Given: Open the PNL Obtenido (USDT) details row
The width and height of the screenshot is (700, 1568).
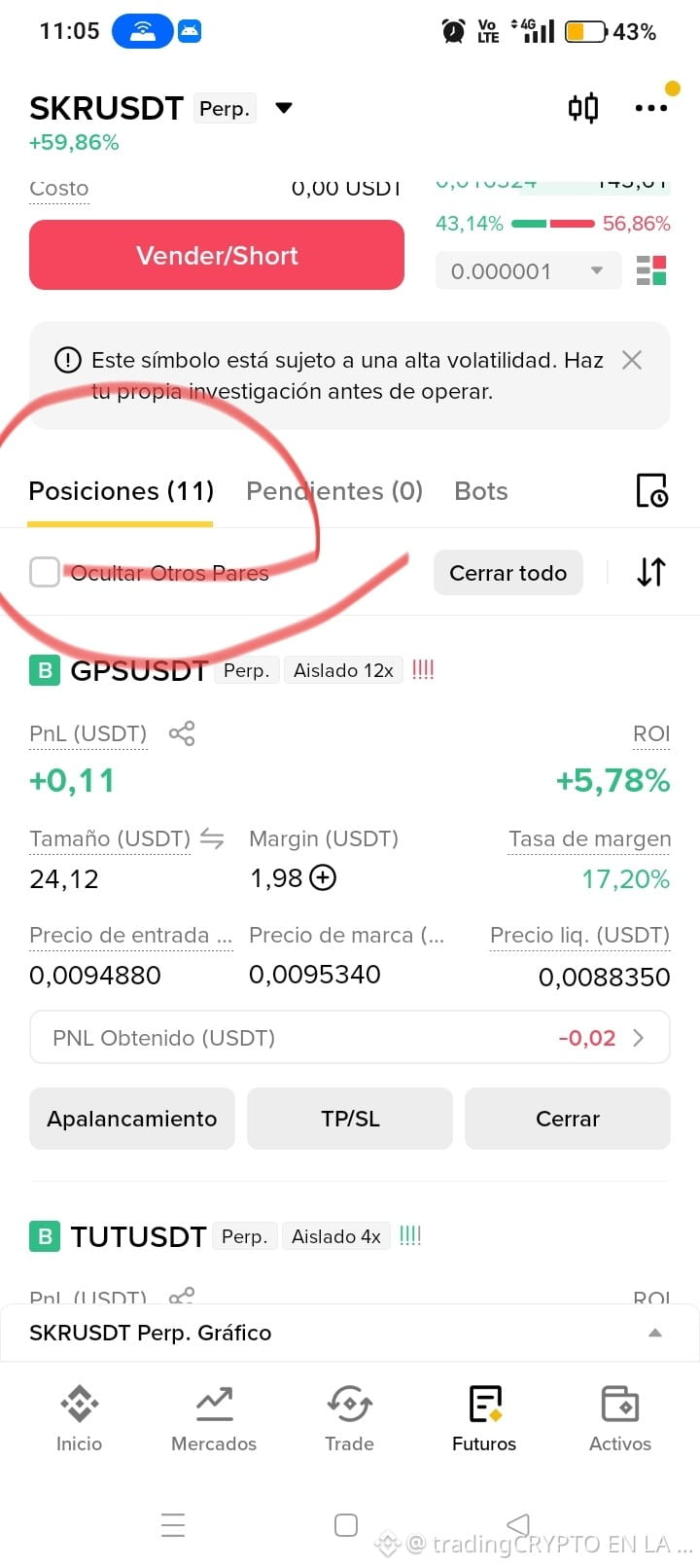Looking at the screenshot, I should click(350, 1038).
